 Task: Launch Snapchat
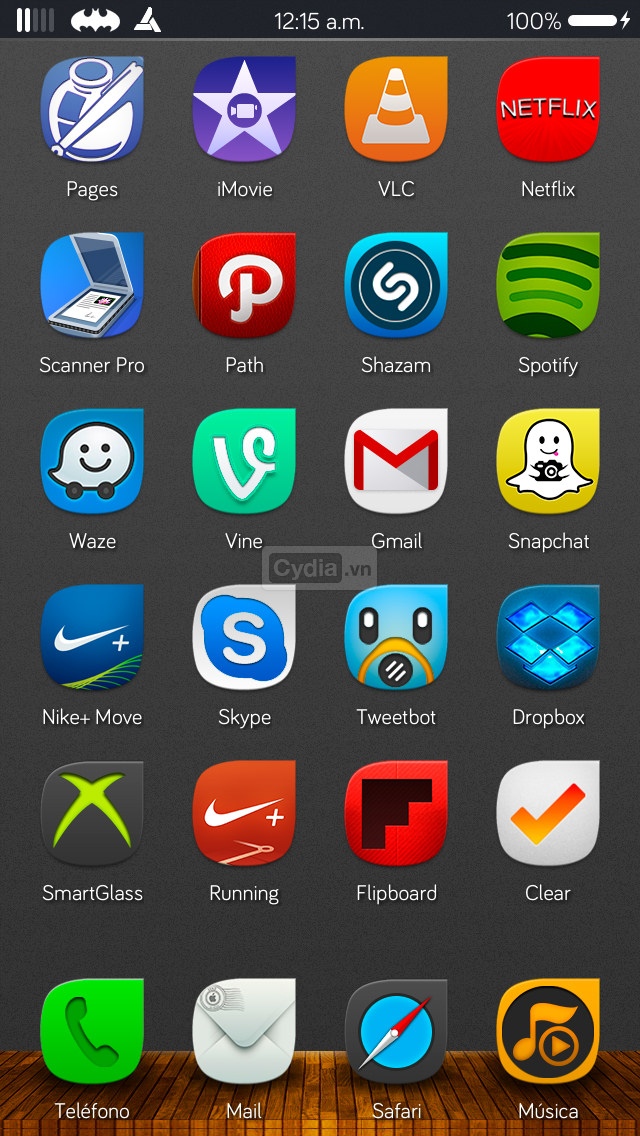pyautogui.click(x=548, y=462)
